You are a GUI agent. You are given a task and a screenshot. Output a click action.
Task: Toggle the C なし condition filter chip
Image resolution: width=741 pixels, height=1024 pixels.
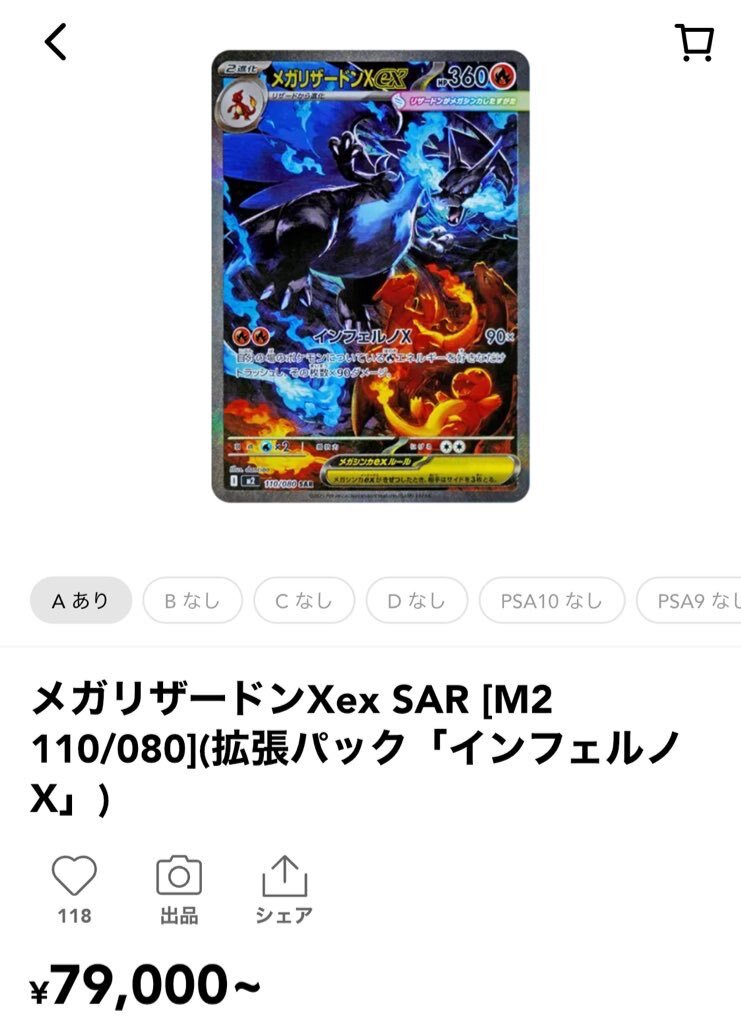point(306,601)
